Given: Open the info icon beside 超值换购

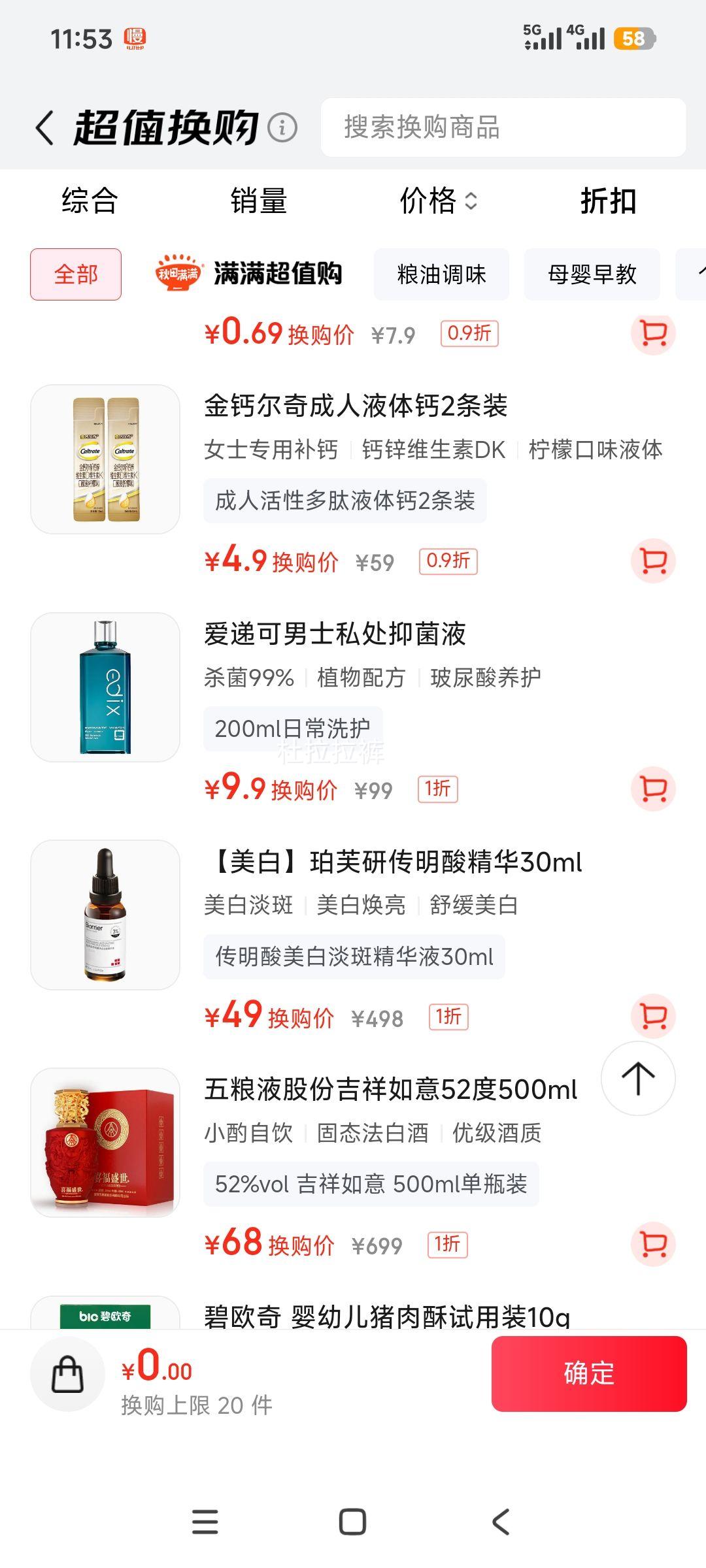Looking at the screenshot, I should coord(282,127).
